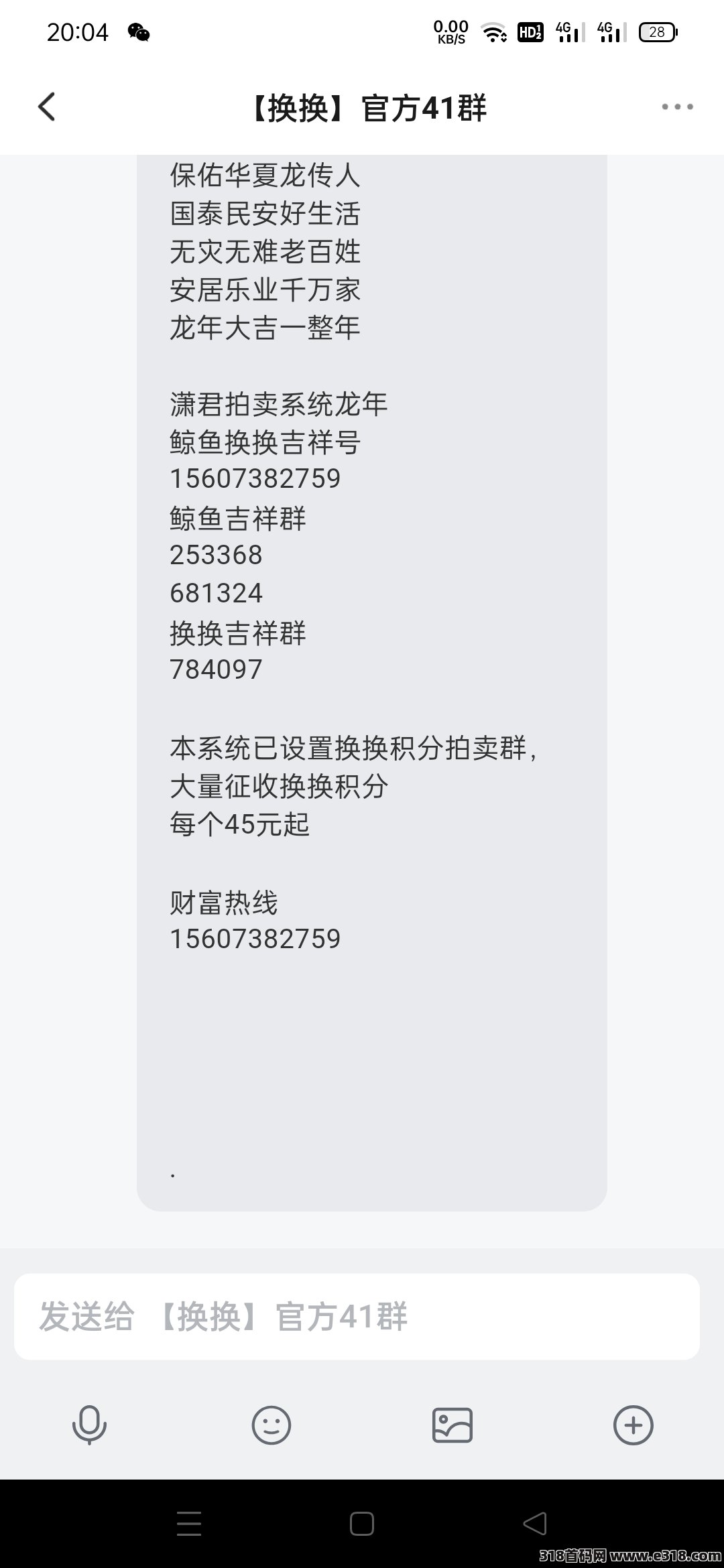Choose a picture with the image icon
Viewport: 724px width, 1568px height.
pos(452,1425)
